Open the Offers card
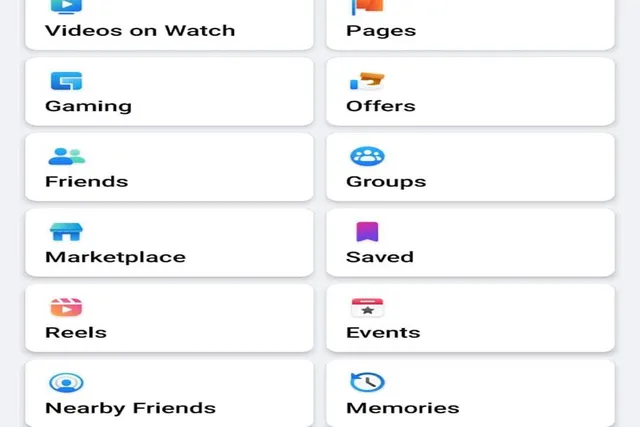The width and height of the screenshot is (640, 427). tap(470, 92)
